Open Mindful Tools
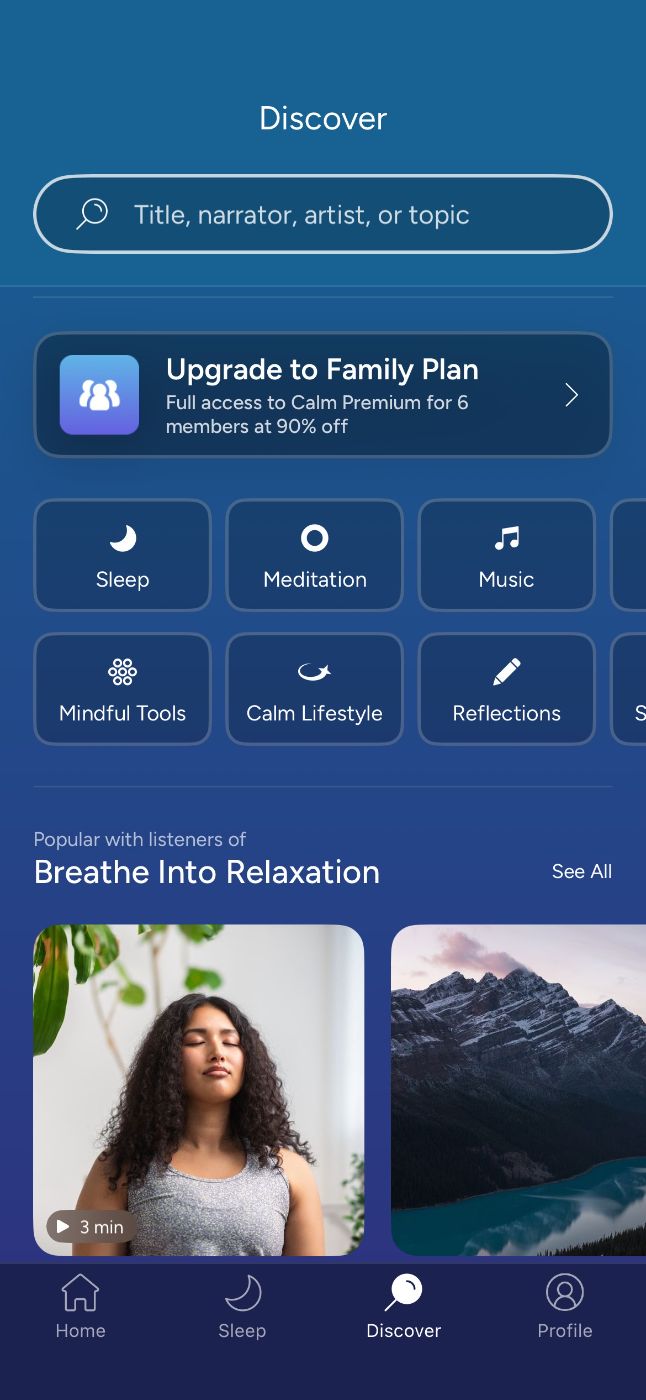 pos(122,689)
